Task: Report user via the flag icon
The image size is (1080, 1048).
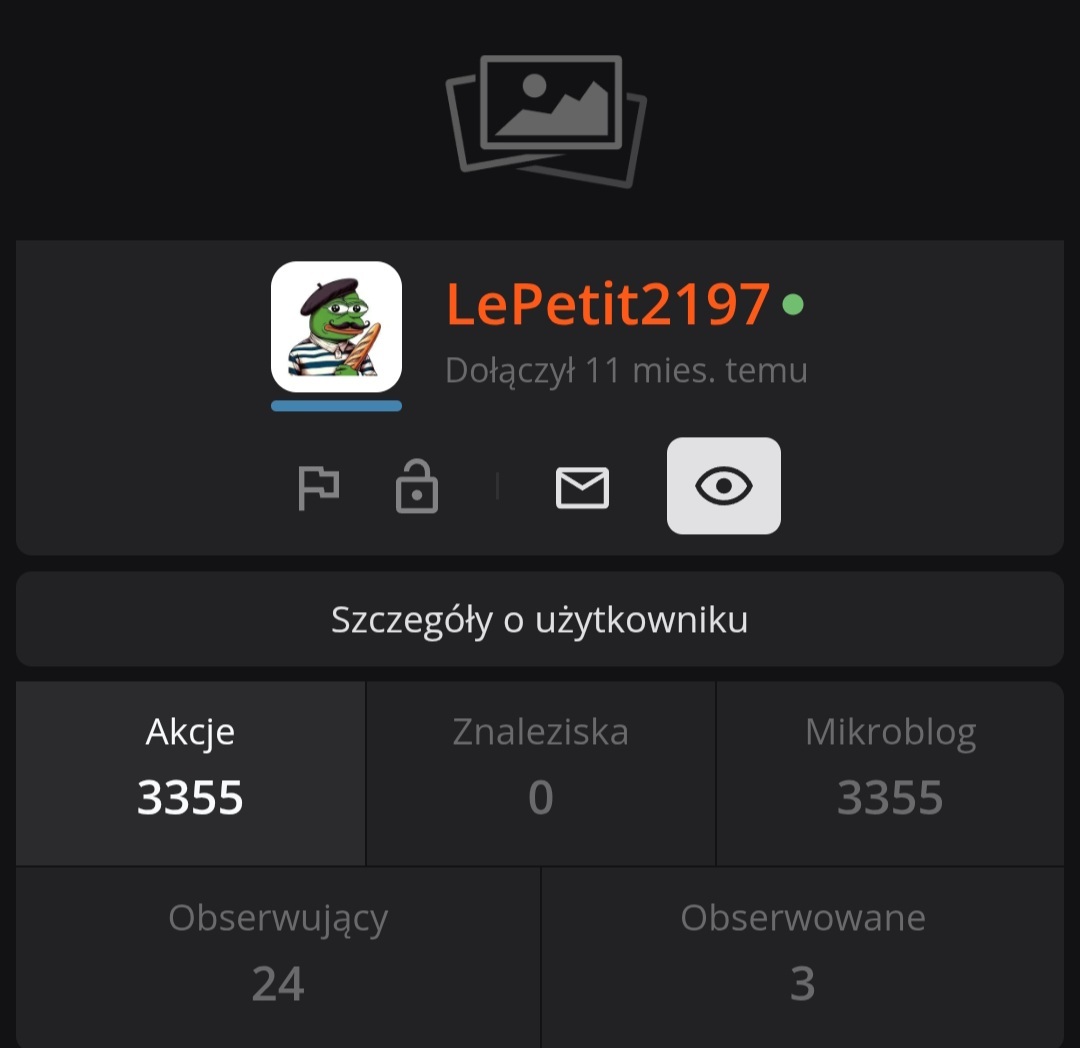Action: 319,488
